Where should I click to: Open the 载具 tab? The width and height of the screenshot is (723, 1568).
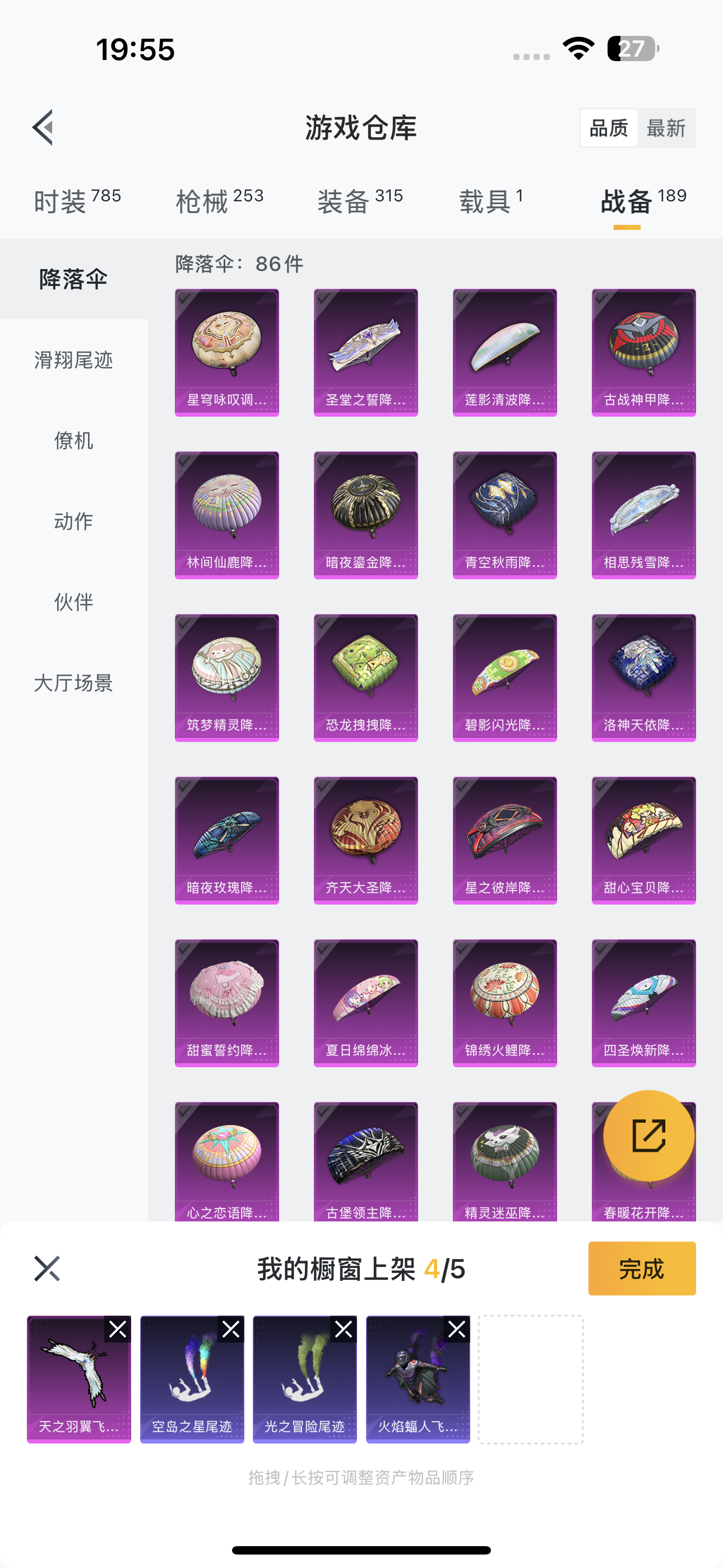(490, 201)
